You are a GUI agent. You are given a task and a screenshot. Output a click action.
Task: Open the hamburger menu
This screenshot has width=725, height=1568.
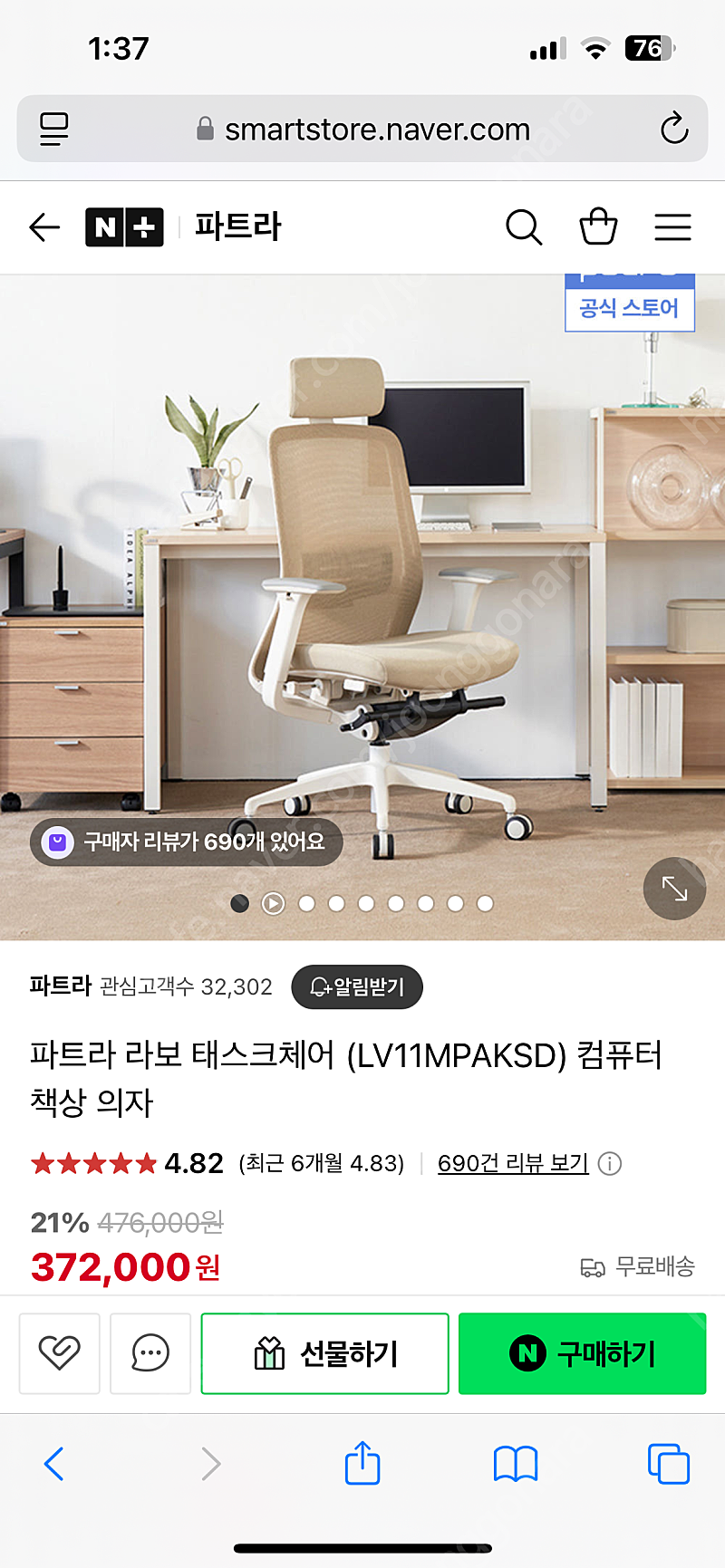tap(672, 226)
